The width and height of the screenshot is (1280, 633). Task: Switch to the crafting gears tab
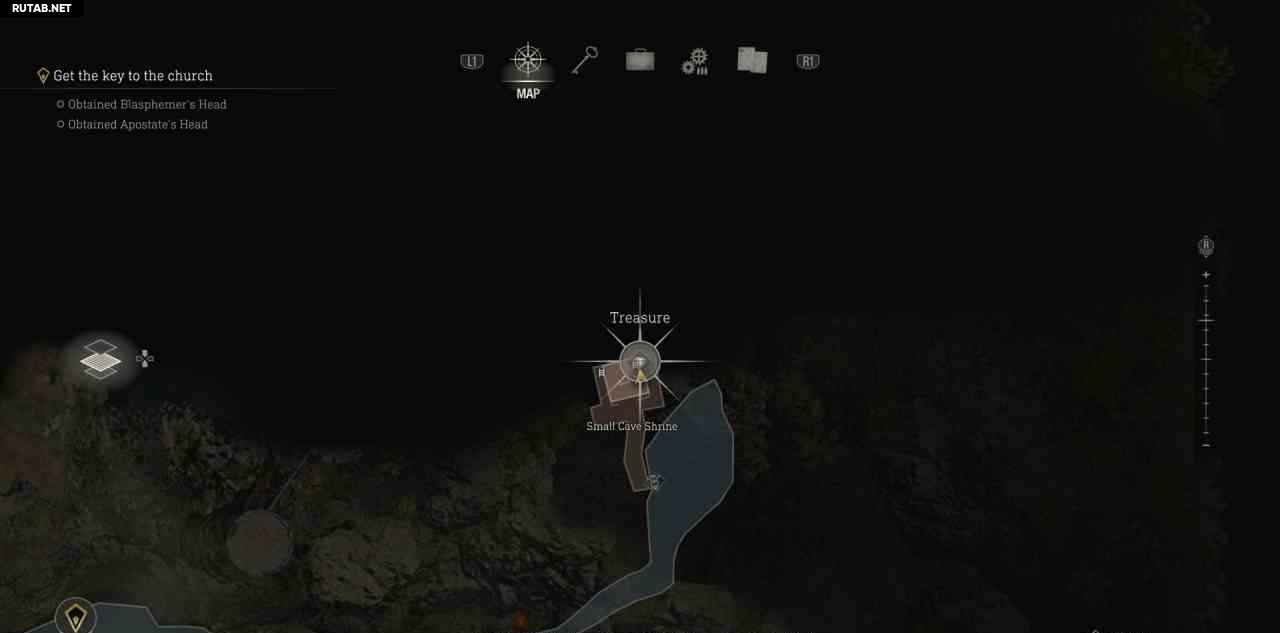(x=695, y=62)
